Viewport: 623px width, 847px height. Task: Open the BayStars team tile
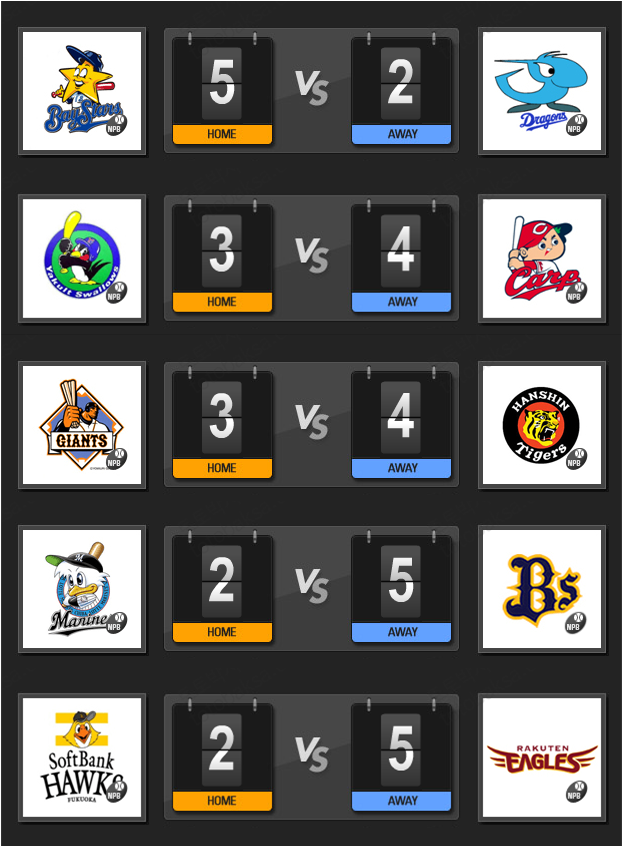[82, 91]
